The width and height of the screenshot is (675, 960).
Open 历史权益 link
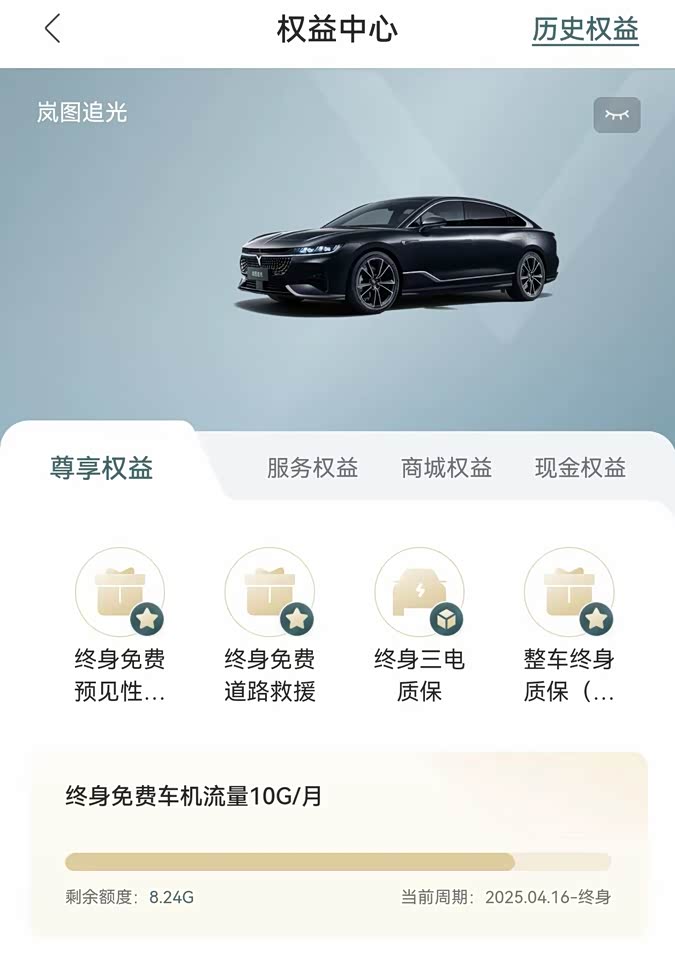point(585,30)
